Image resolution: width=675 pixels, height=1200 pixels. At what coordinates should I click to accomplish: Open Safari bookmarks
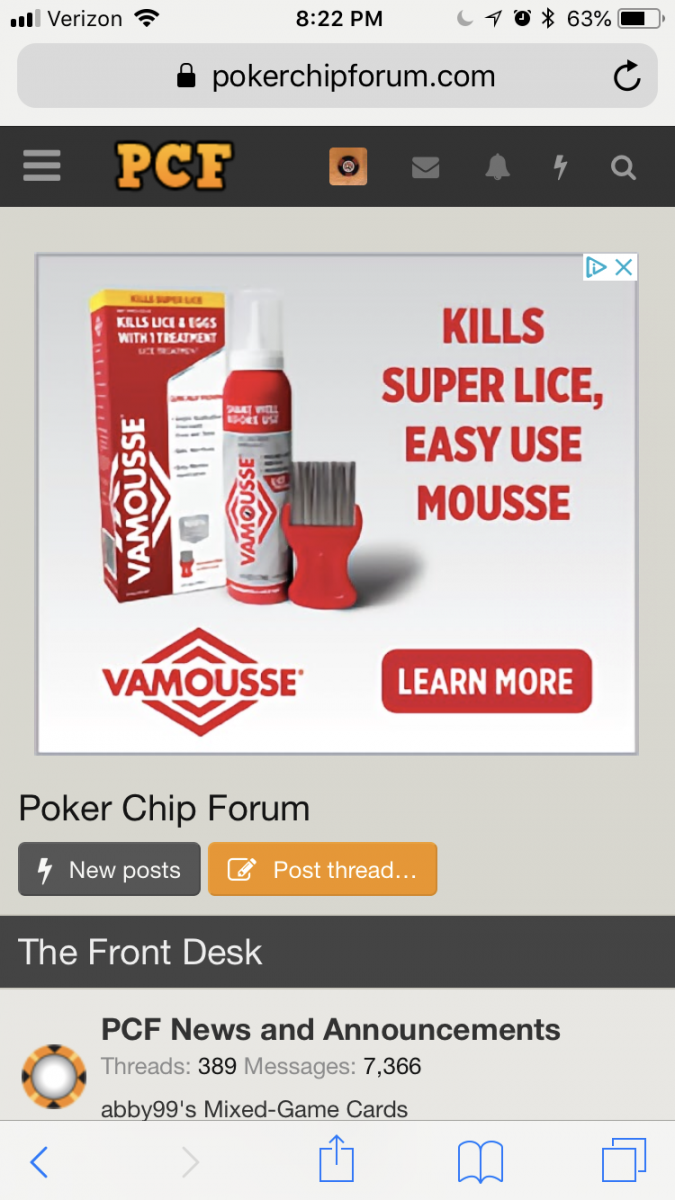coord(480,1162)
